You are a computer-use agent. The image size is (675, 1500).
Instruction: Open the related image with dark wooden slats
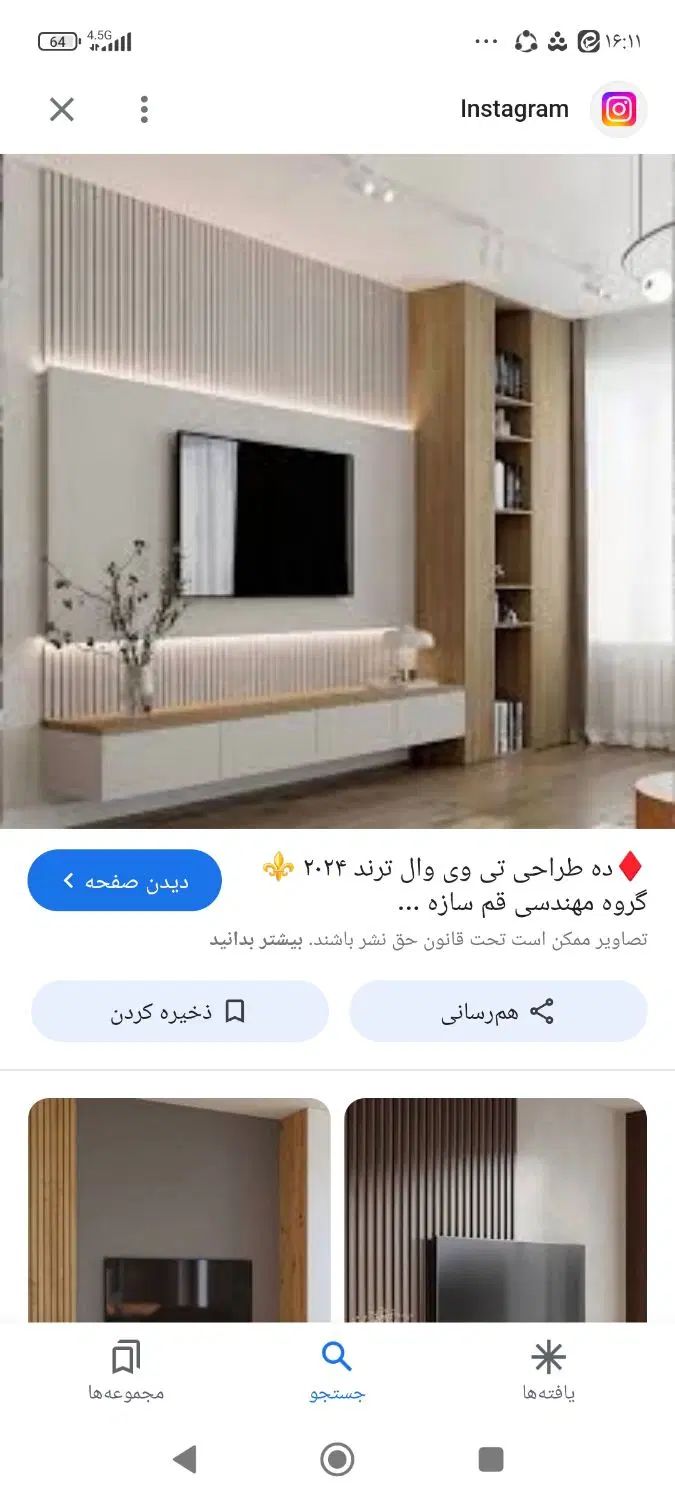click(x=496, y=1210)
